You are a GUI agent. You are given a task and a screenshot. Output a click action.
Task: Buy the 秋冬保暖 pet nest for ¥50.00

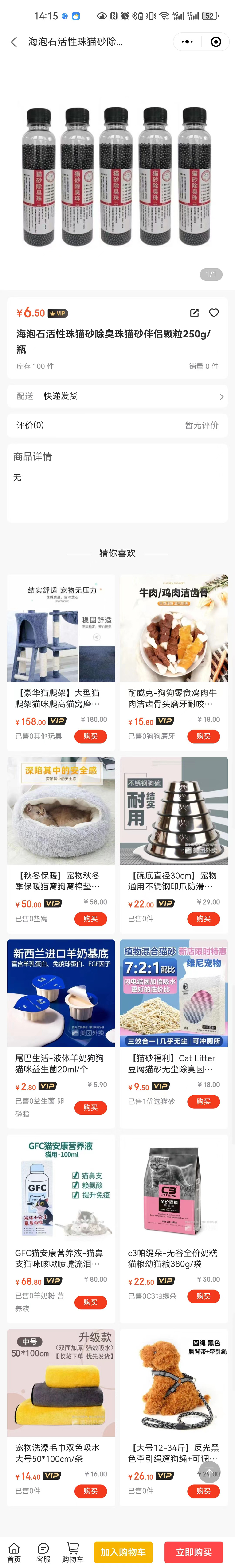[x=91, y=919]
